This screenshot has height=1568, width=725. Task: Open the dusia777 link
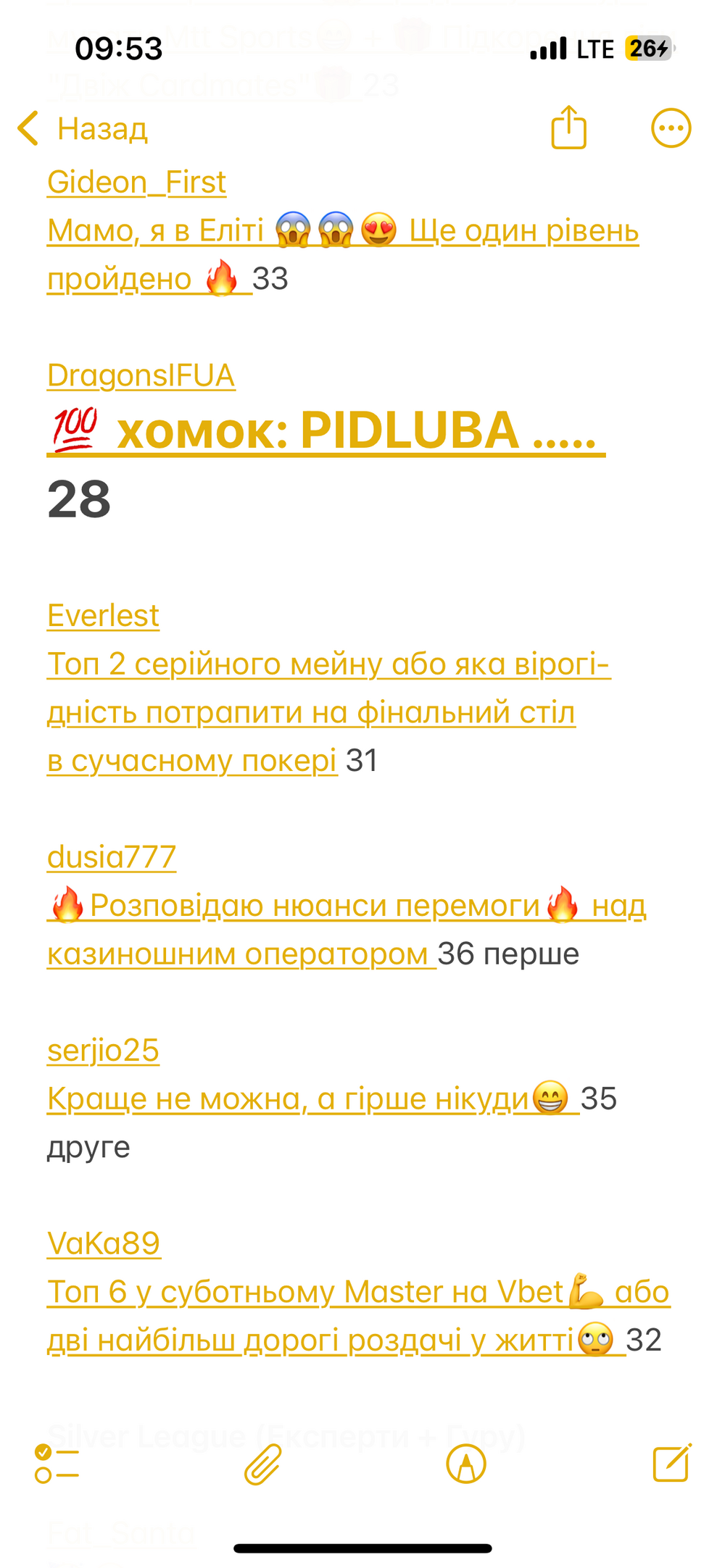point(112,857)
